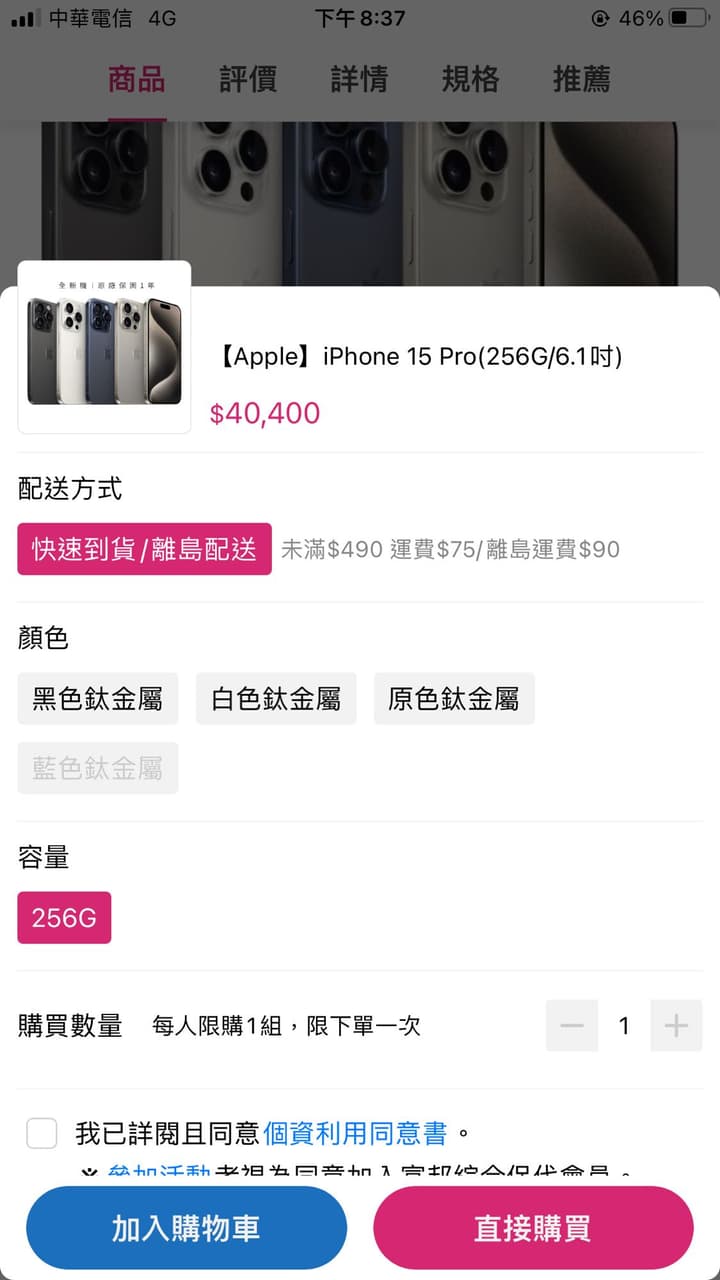Viewport: 720px width, 1280px height.
Task: View the 推薦 recommendations tab
Action: coord(581,80)
